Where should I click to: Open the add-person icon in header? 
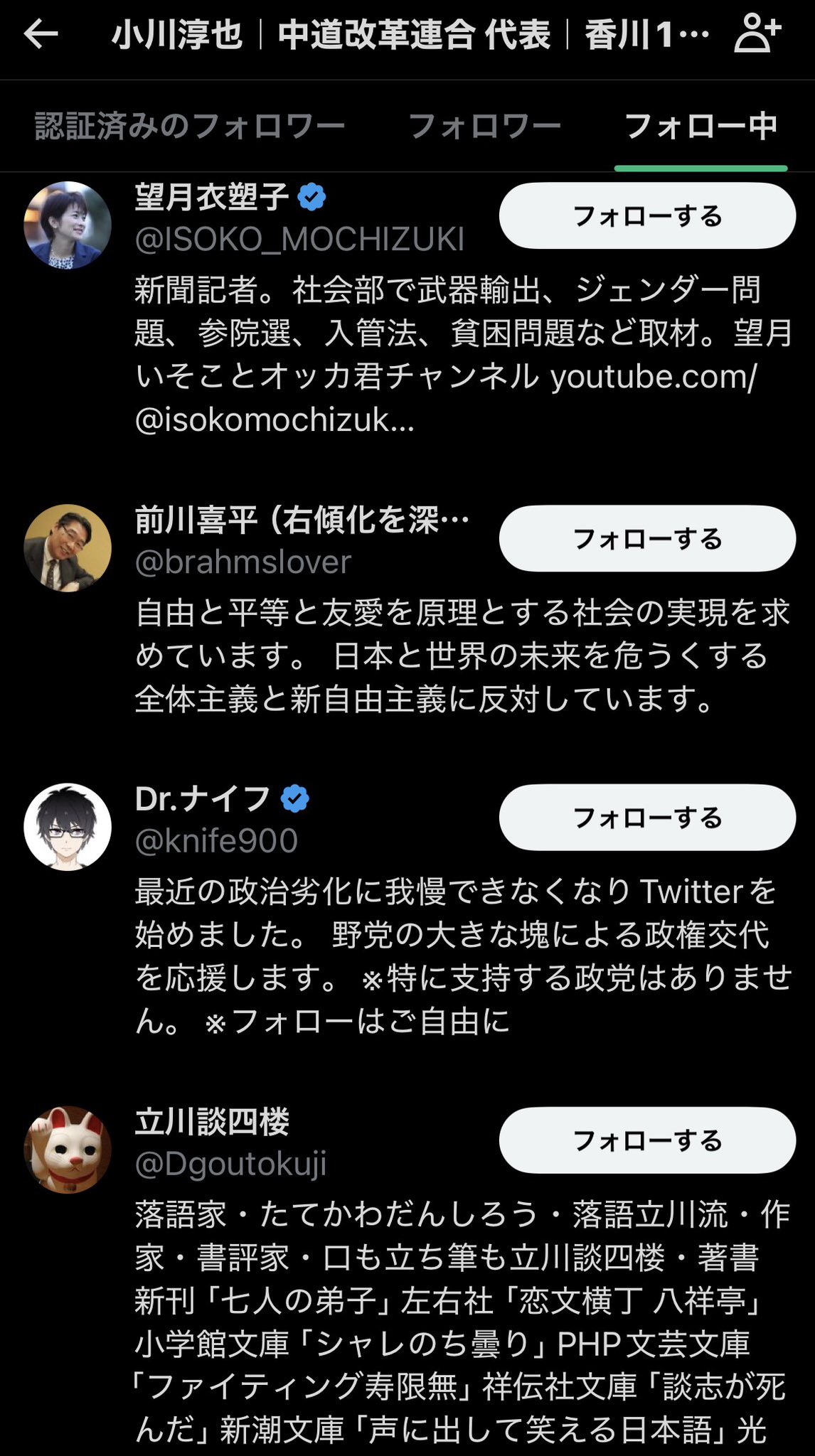pyautogui.click(x=757, y=34)
